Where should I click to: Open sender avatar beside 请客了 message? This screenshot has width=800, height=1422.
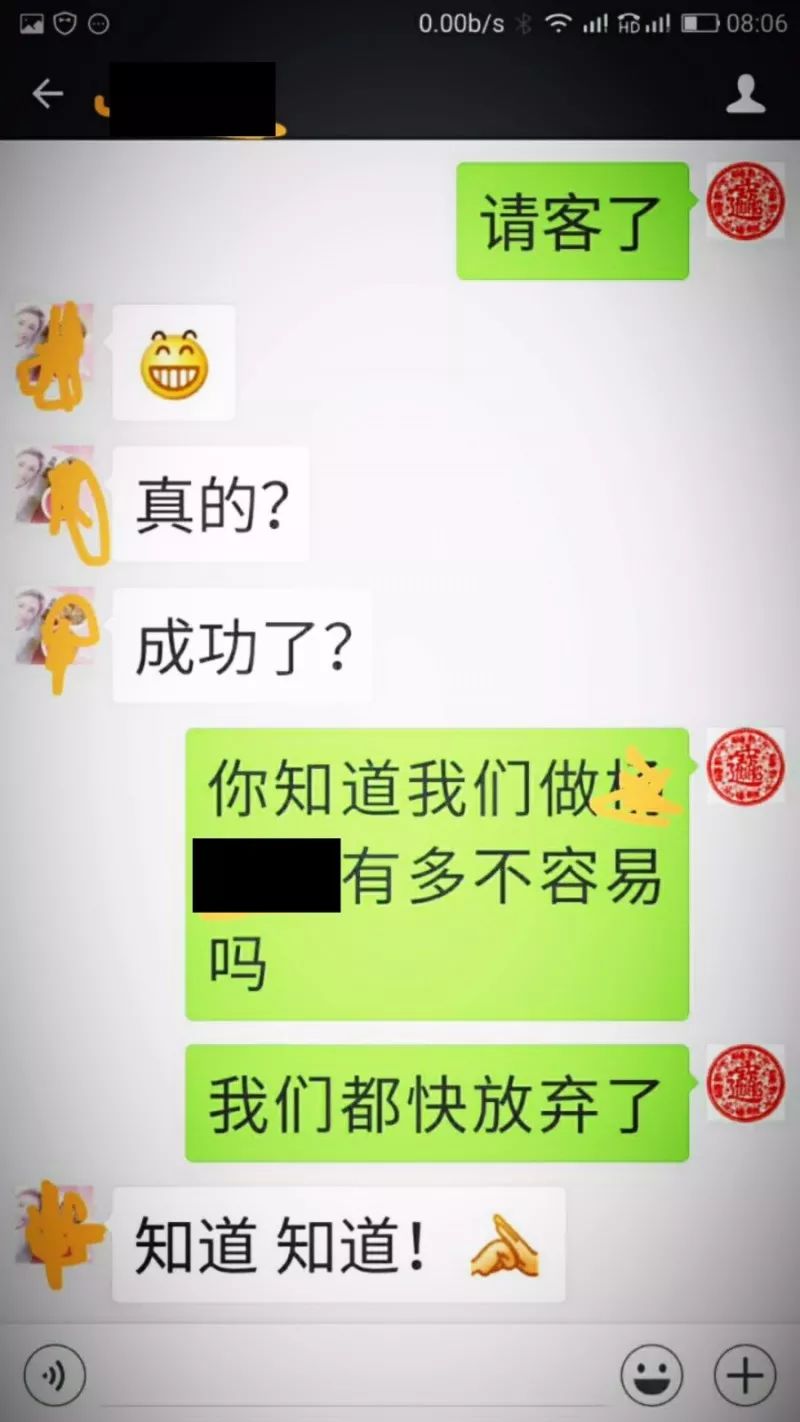pyautogui.click(x=745, y=201)
